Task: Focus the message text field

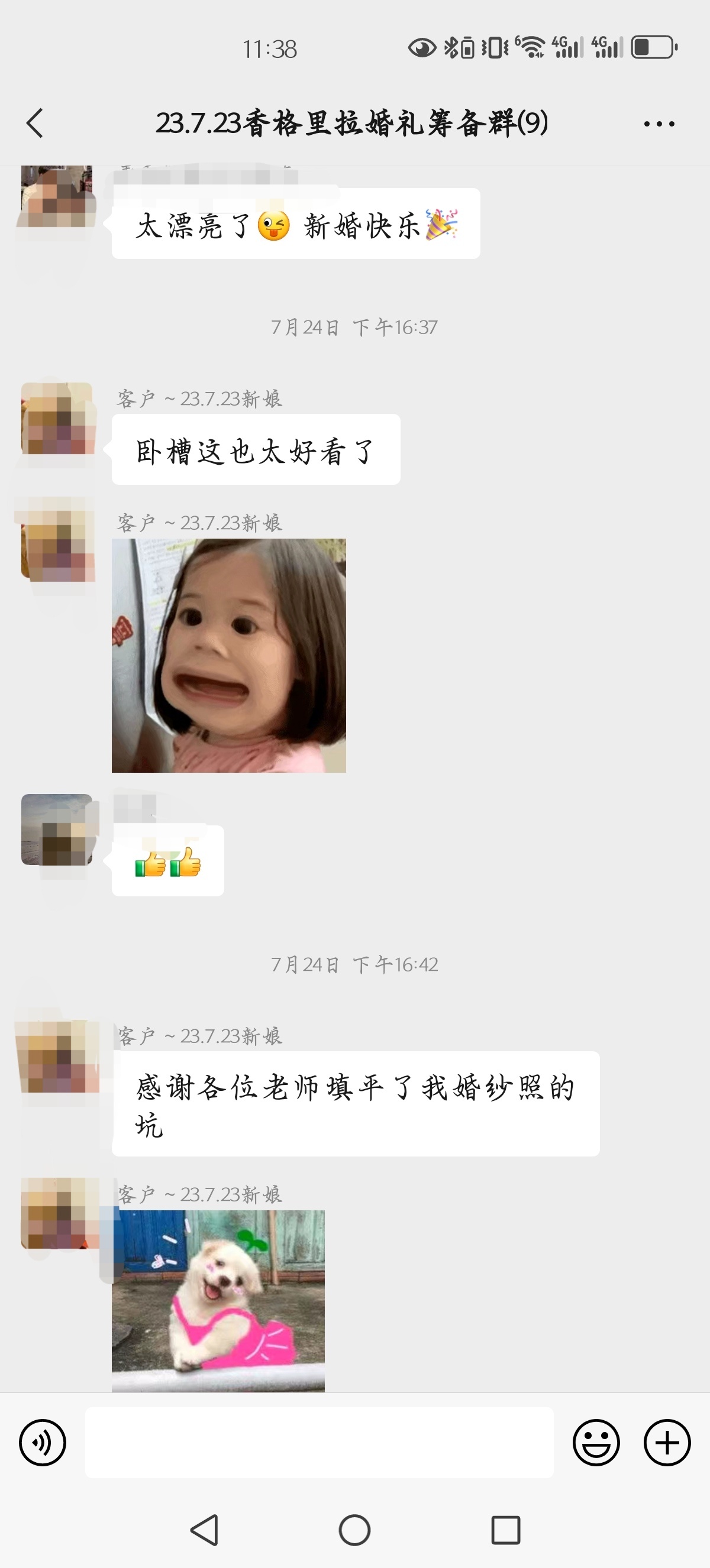Action: [x=319, y=1442]
